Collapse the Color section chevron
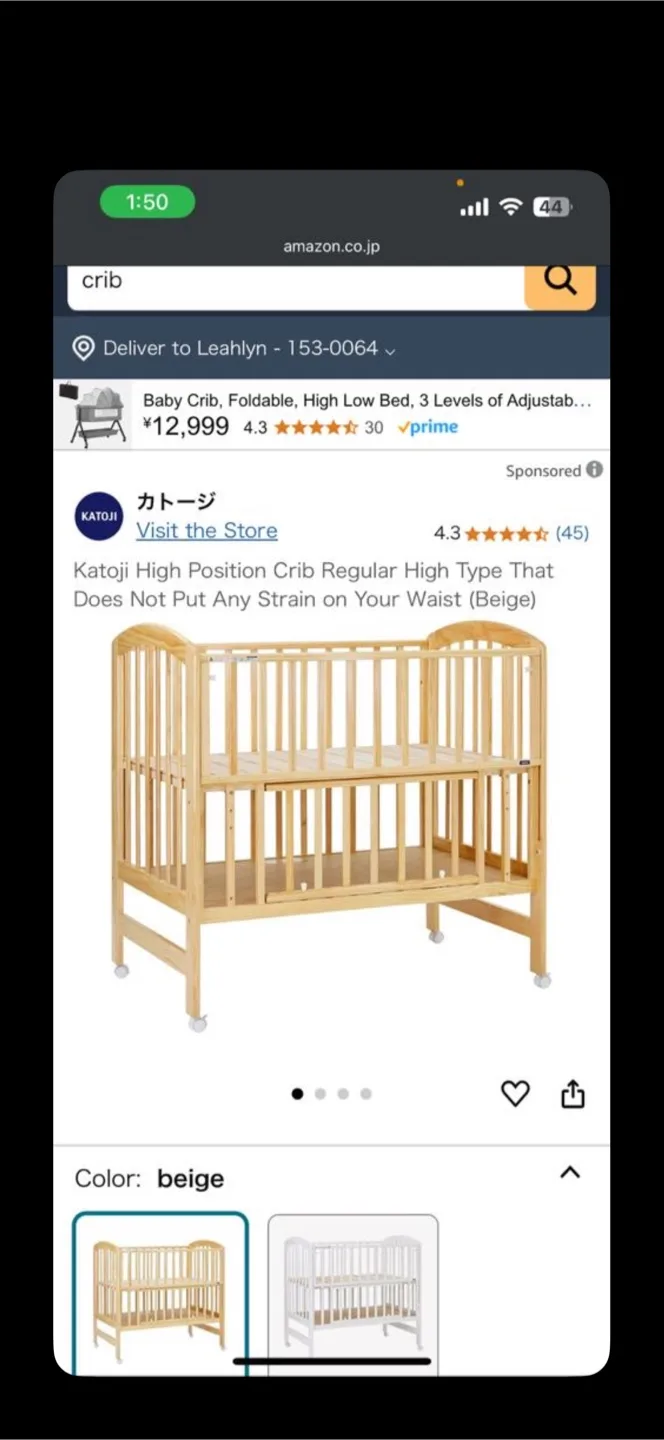The image size is (664, 1440). pyautogui.click(x=570, y=1173)
